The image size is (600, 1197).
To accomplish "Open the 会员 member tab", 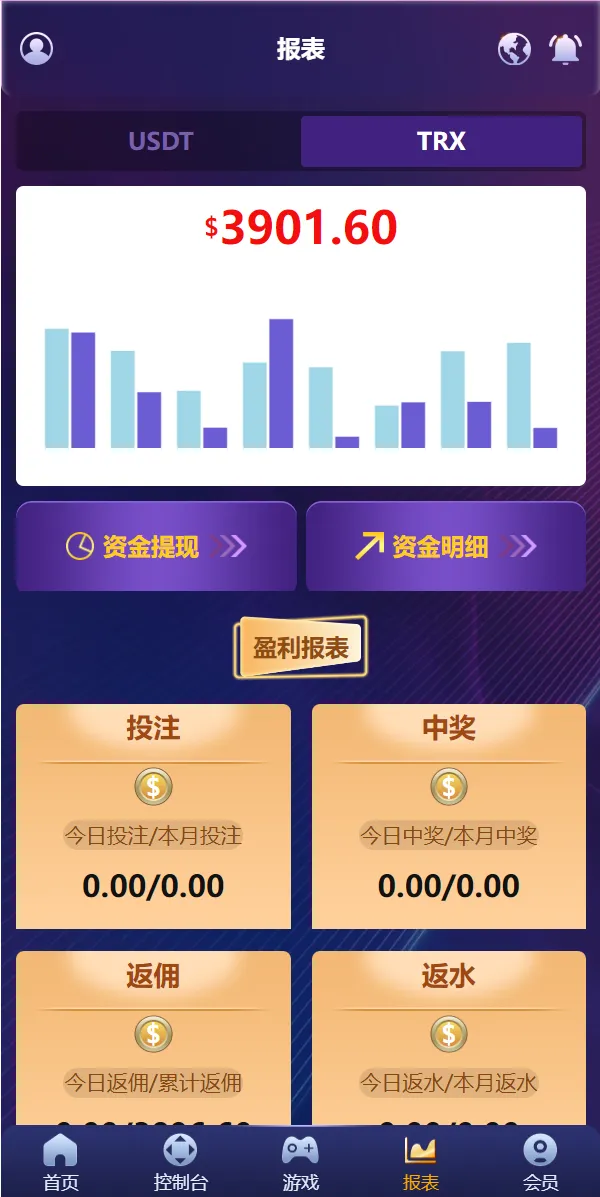I will [540, 1162].
